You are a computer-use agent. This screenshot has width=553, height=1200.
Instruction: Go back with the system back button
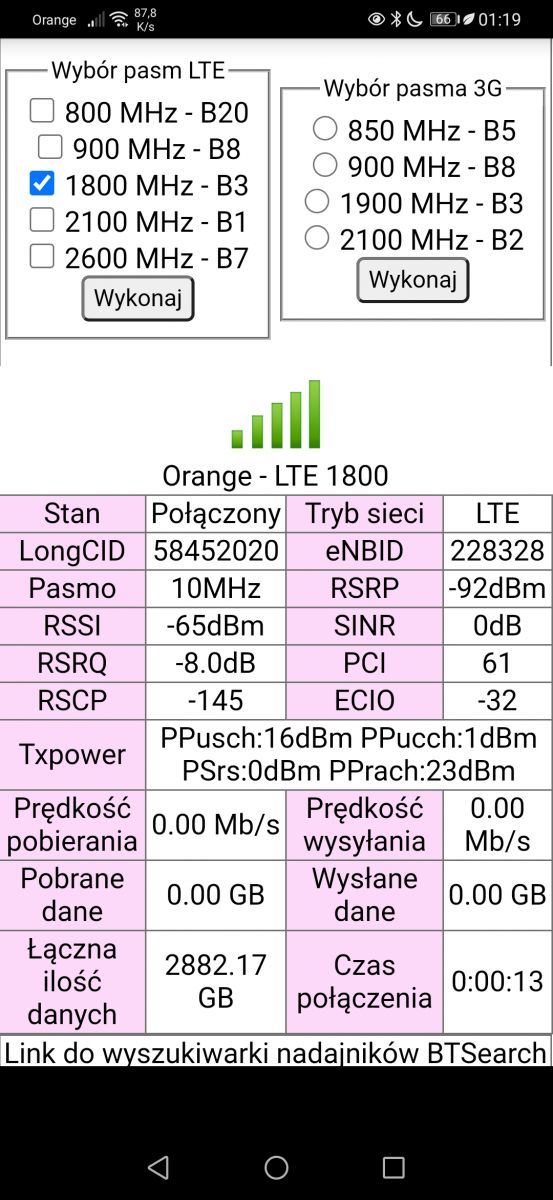(158, 1166)
